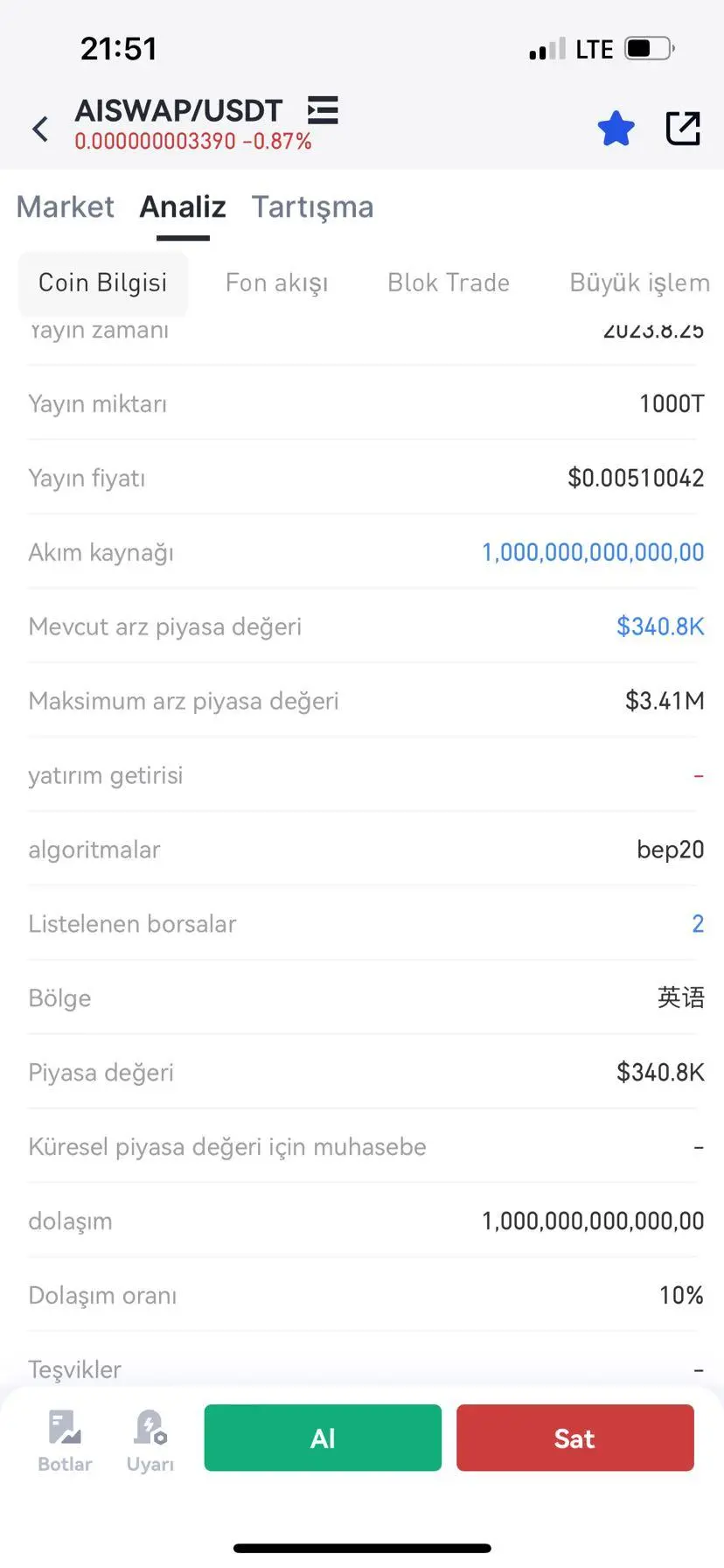Go back using the top-left arrow
This screenshot has height=1568, width=724.
(x=40, y=129)
